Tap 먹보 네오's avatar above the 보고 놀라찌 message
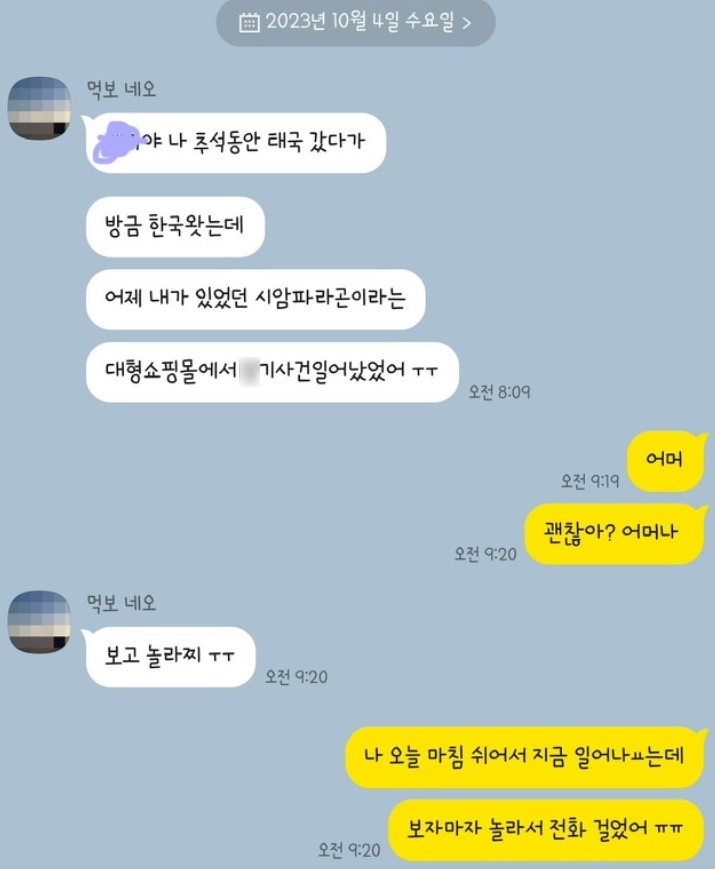 click(x=39, y=621)
